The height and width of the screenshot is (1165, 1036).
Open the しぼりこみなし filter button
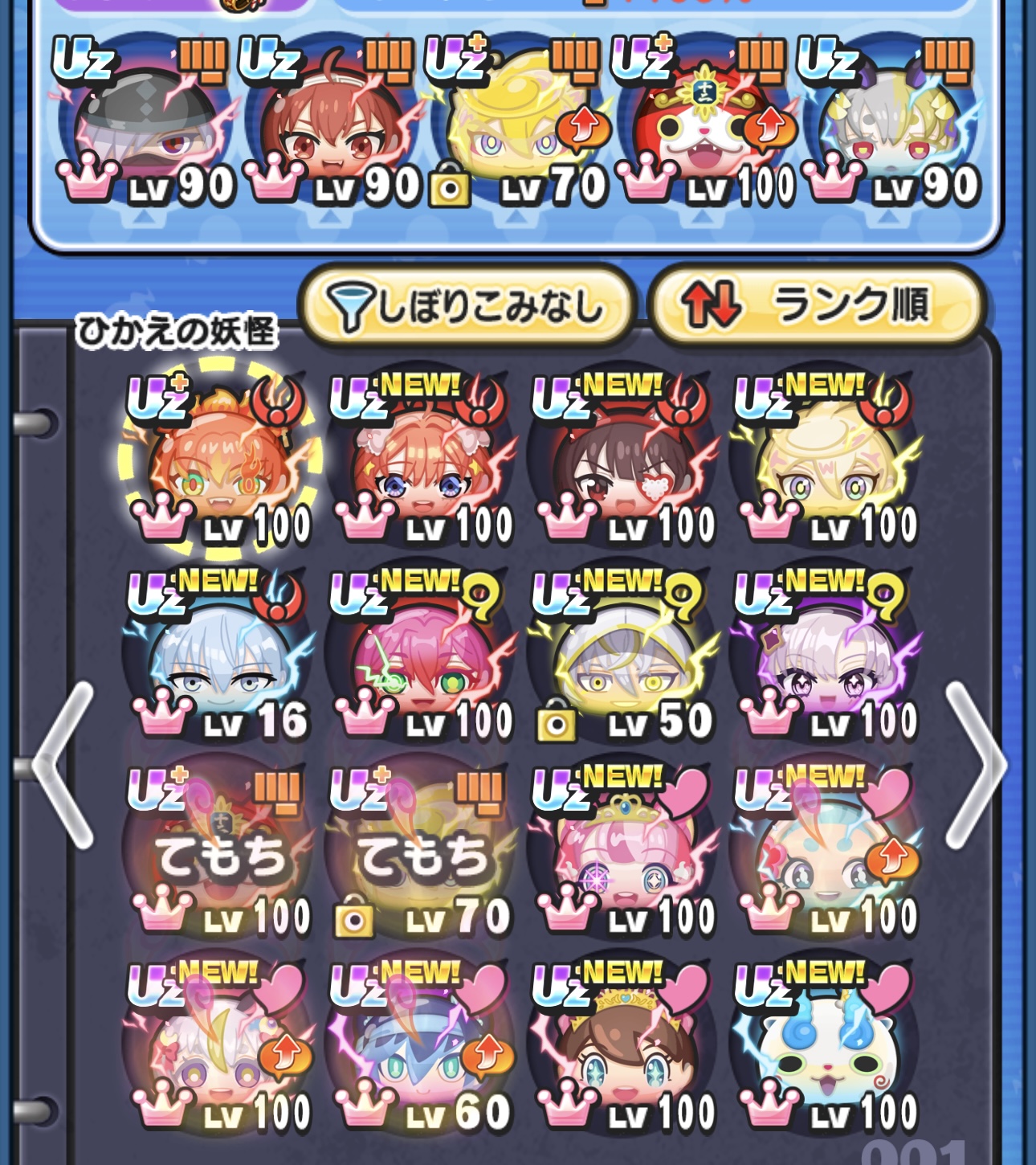point(466,305)
